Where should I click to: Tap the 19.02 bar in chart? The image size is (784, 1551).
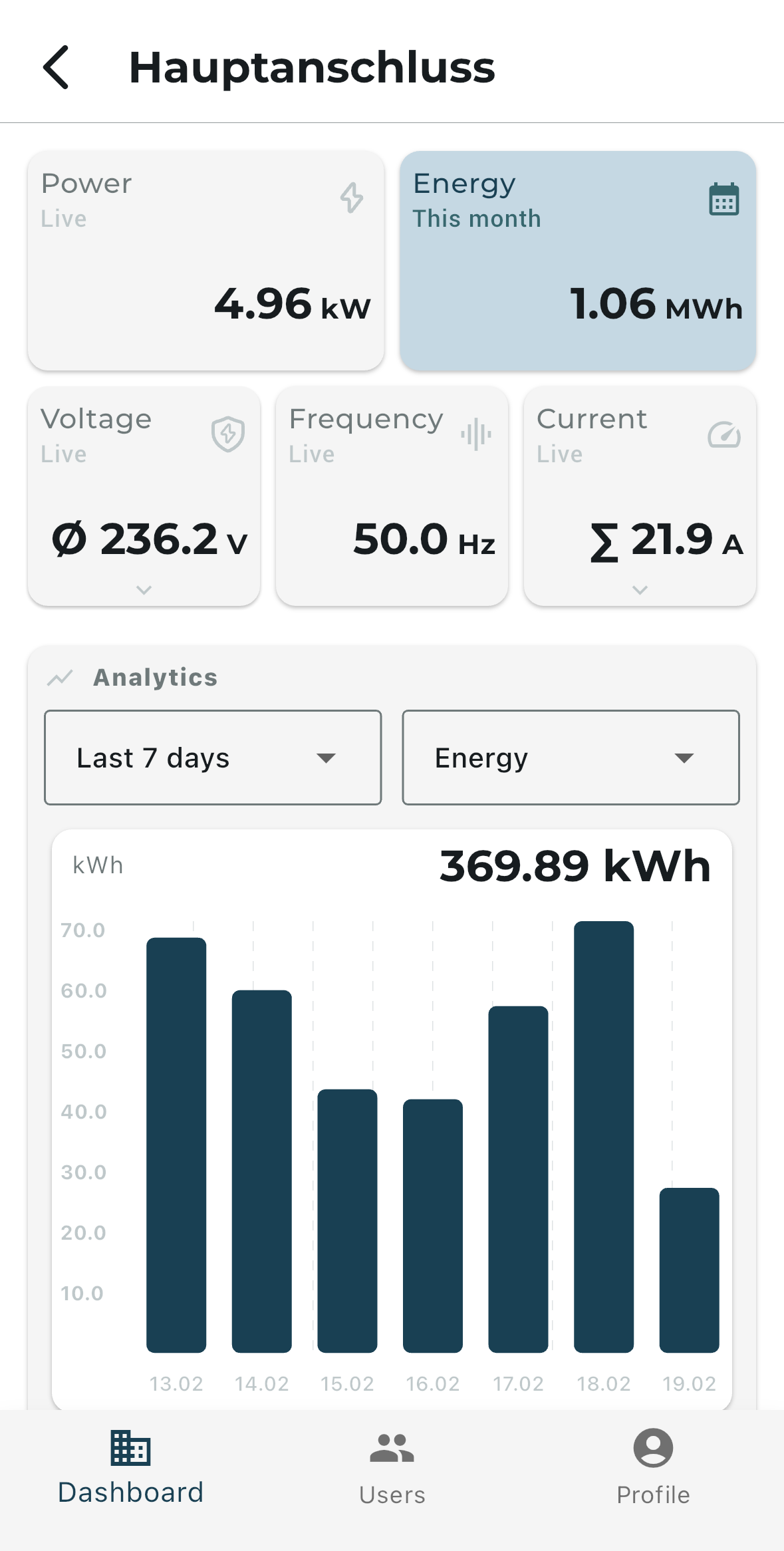[x=689, y=1270]
